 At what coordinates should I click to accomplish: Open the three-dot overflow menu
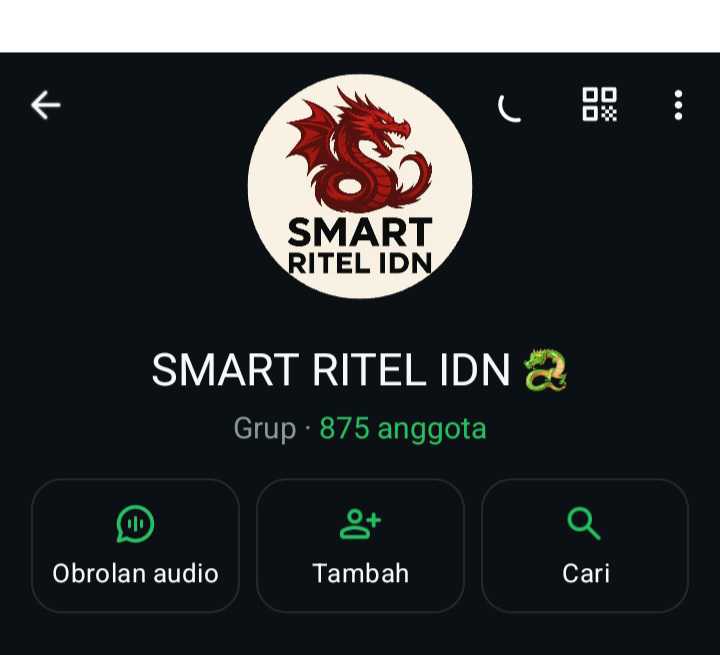pyautogui.click(x=678, y=105)
